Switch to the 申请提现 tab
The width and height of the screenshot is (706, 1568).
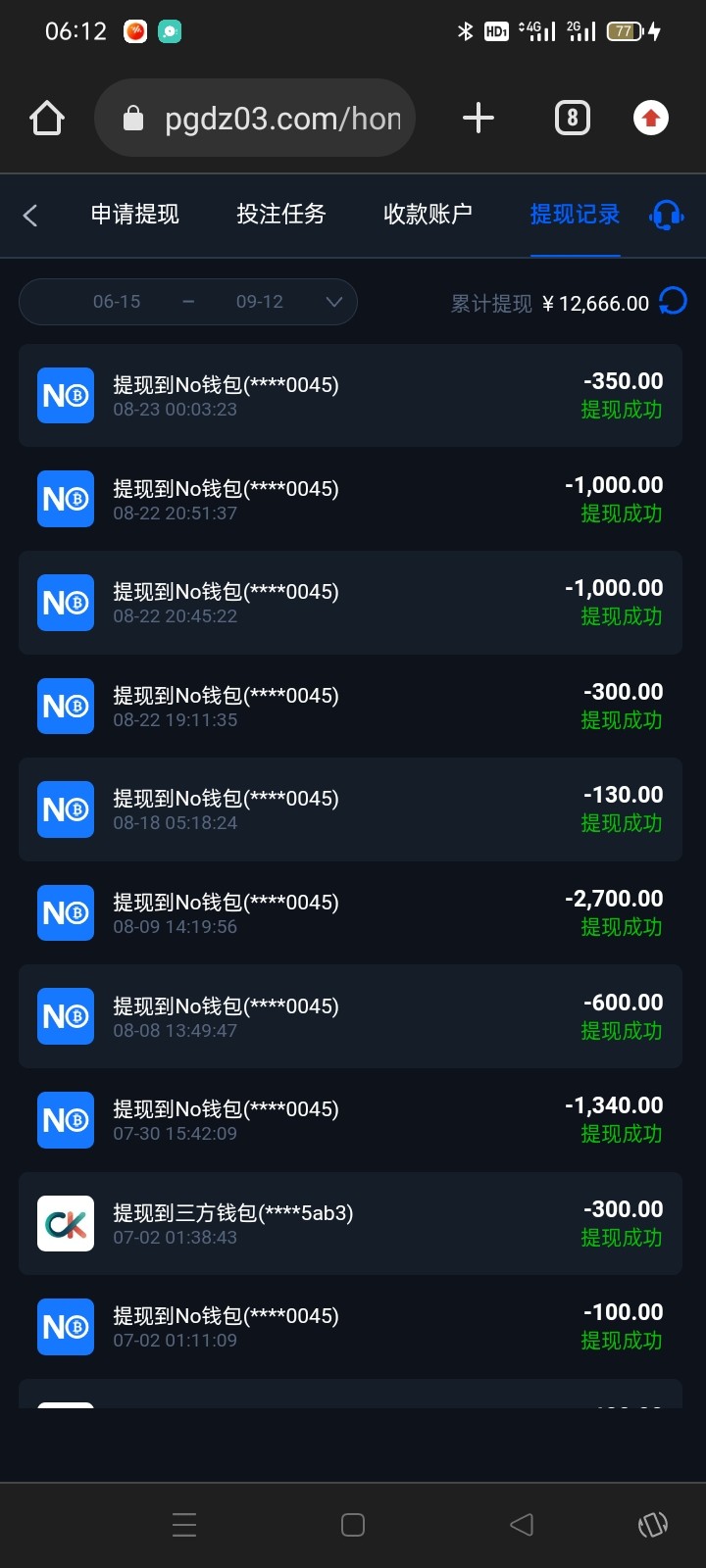(x=134, y=215)
